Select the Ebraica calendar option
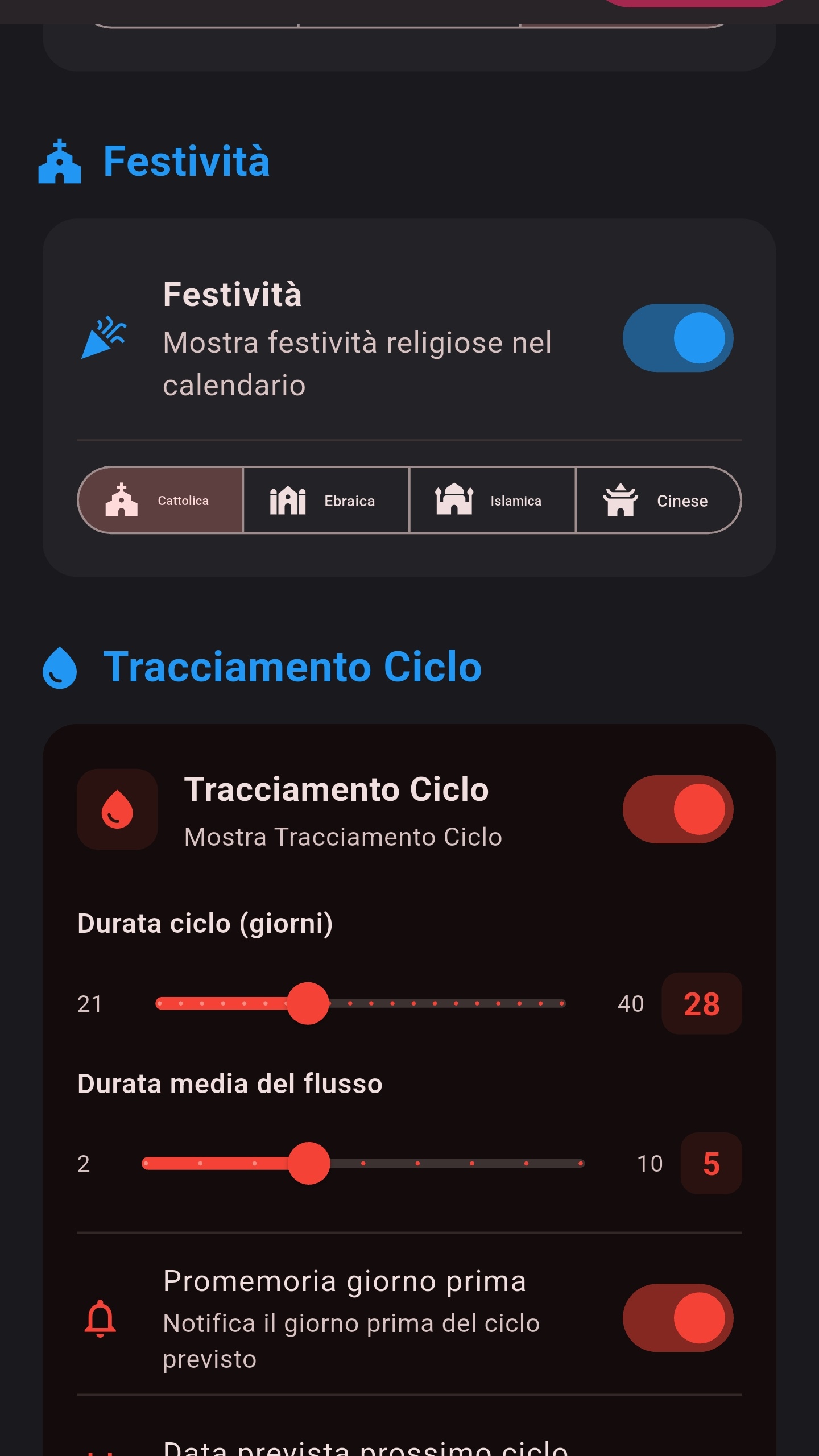 pos(326,500)
